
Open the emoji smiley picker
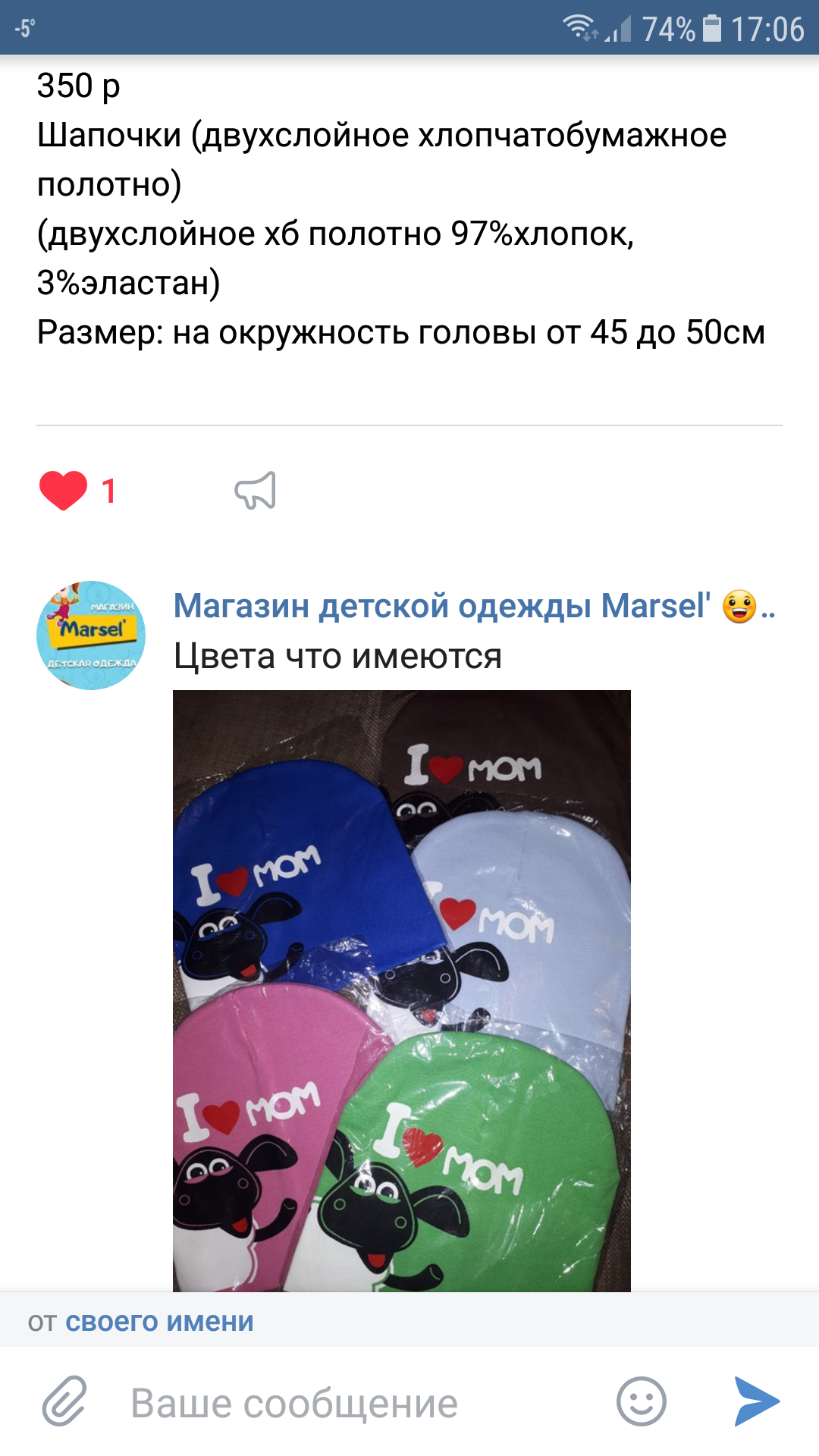(642, 1401)
